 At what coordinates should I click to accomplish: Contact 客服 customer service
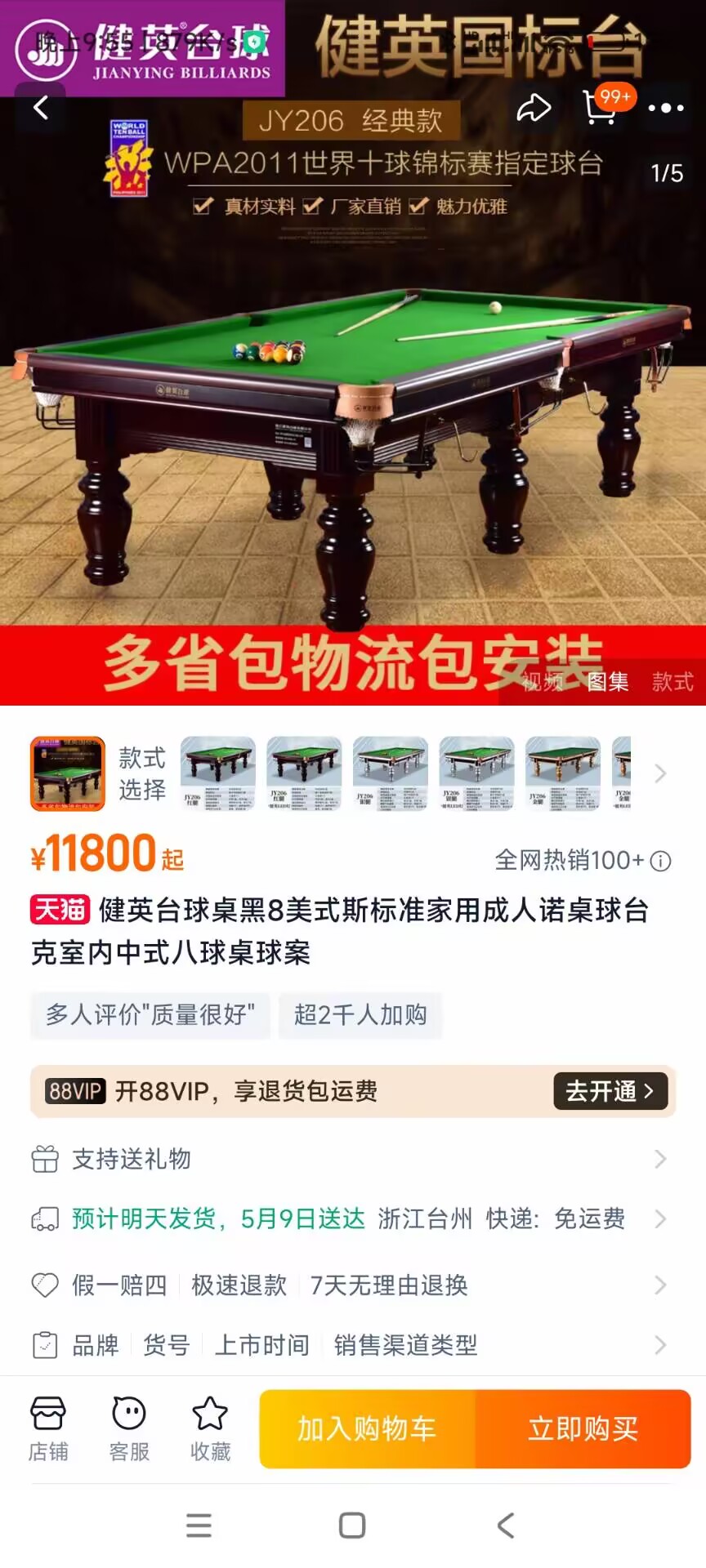pos(128,1428)
